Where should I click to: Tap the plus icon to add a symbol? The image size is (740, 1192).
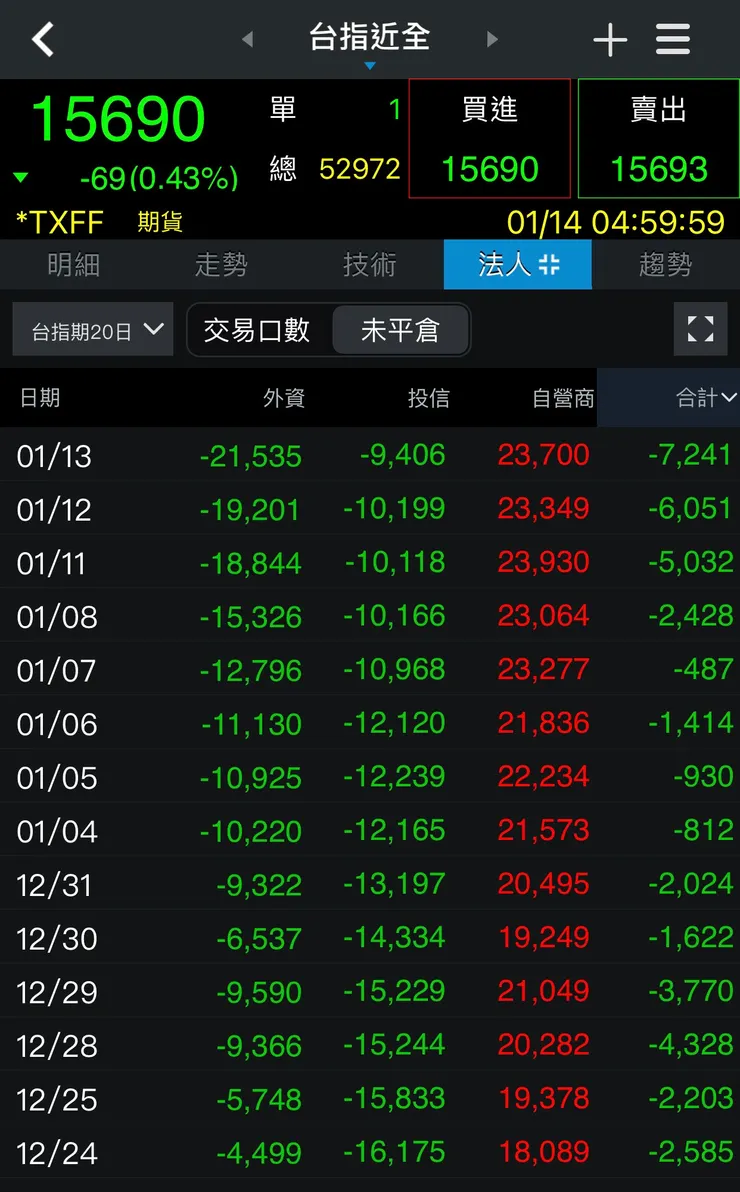[609, 39]
